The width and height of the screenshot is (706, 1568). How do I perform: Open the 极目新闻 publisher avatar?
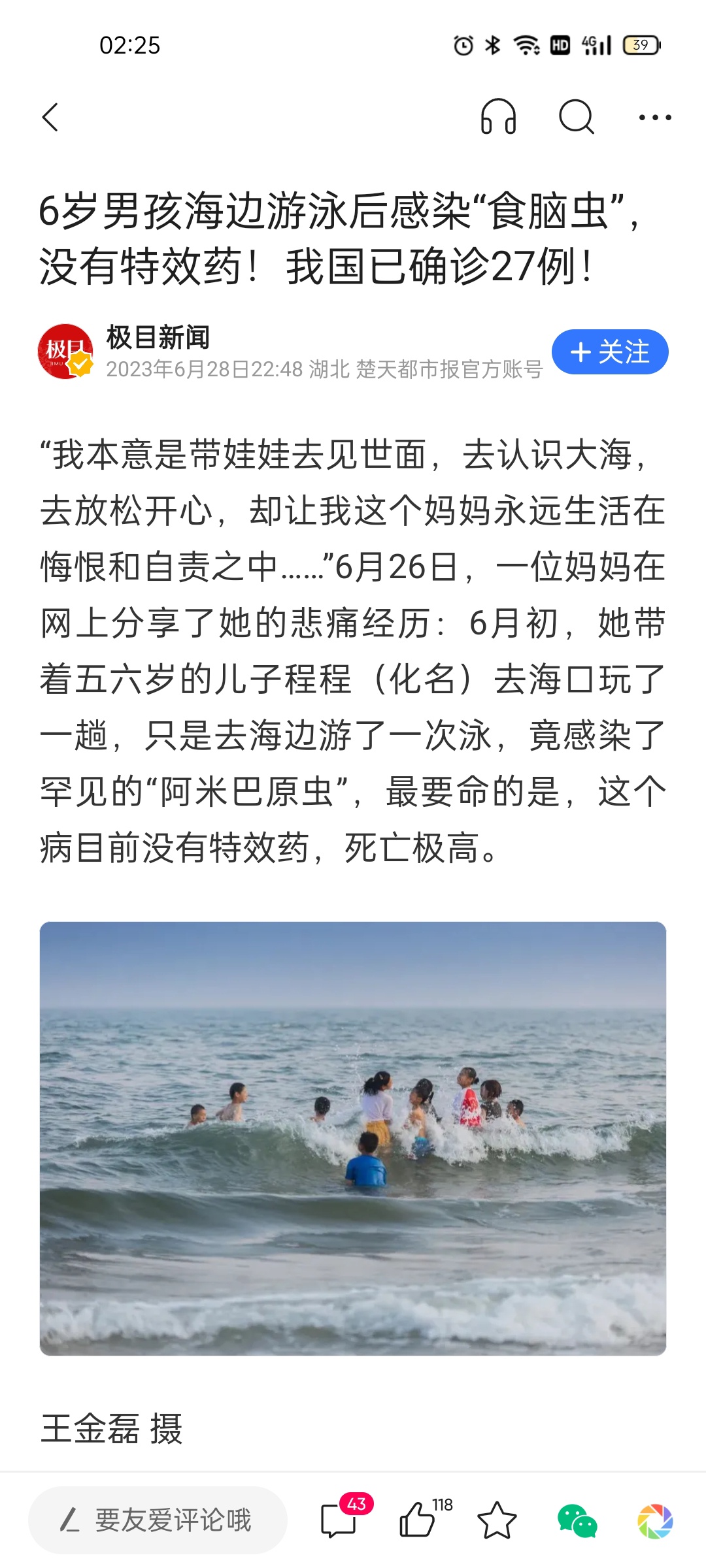65,351
